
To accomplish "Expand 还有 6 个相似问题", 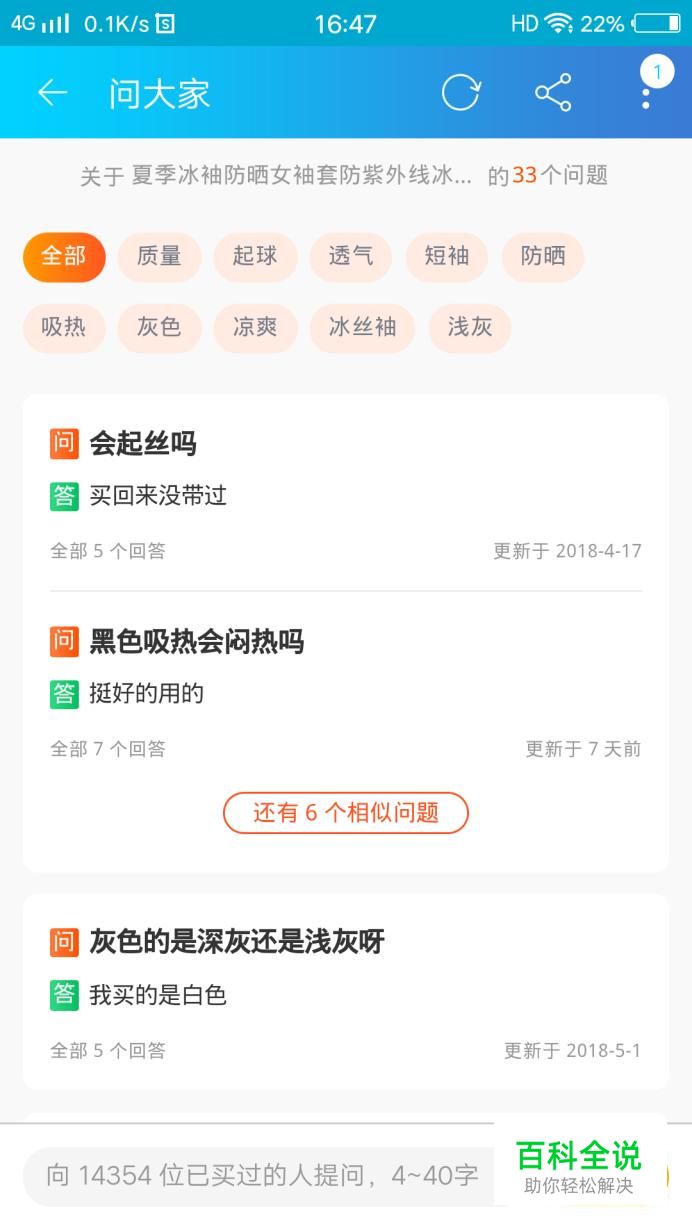I will 346,812.
